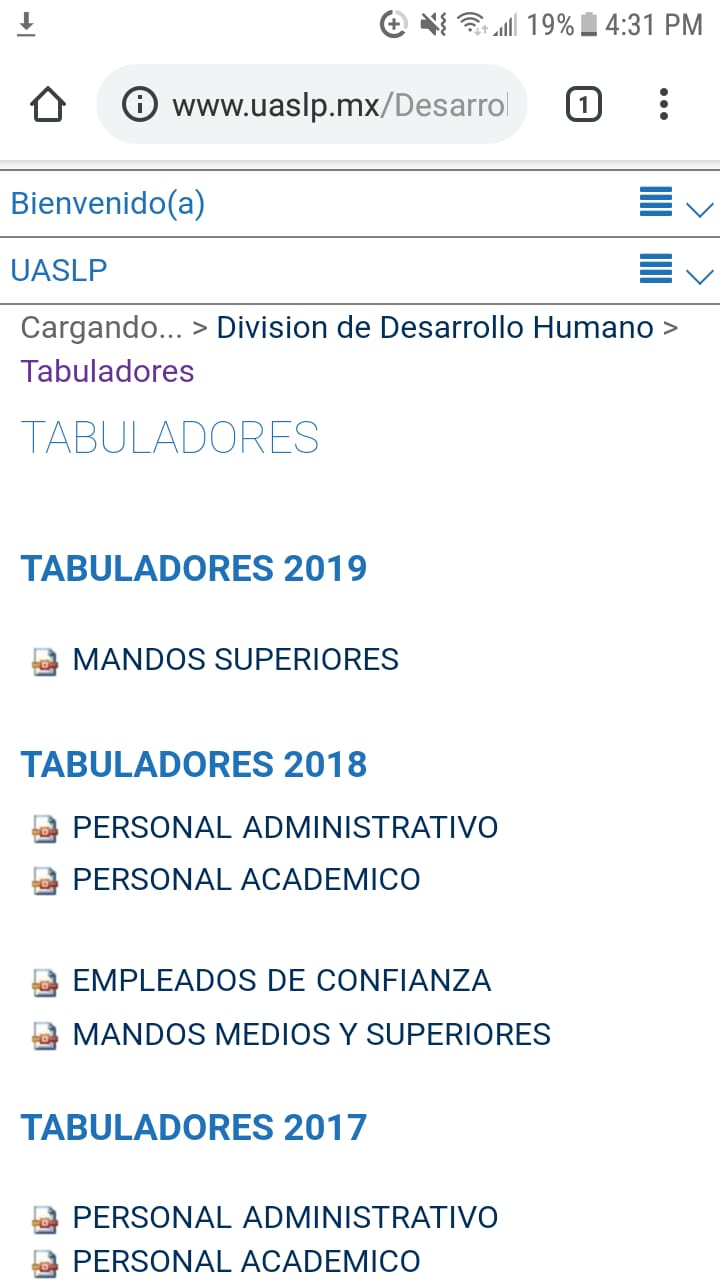The image size is (720, 1280).
Task: Open 2017 Personal Academico document
Action: pyautogui.click(x=246, y=1261)
